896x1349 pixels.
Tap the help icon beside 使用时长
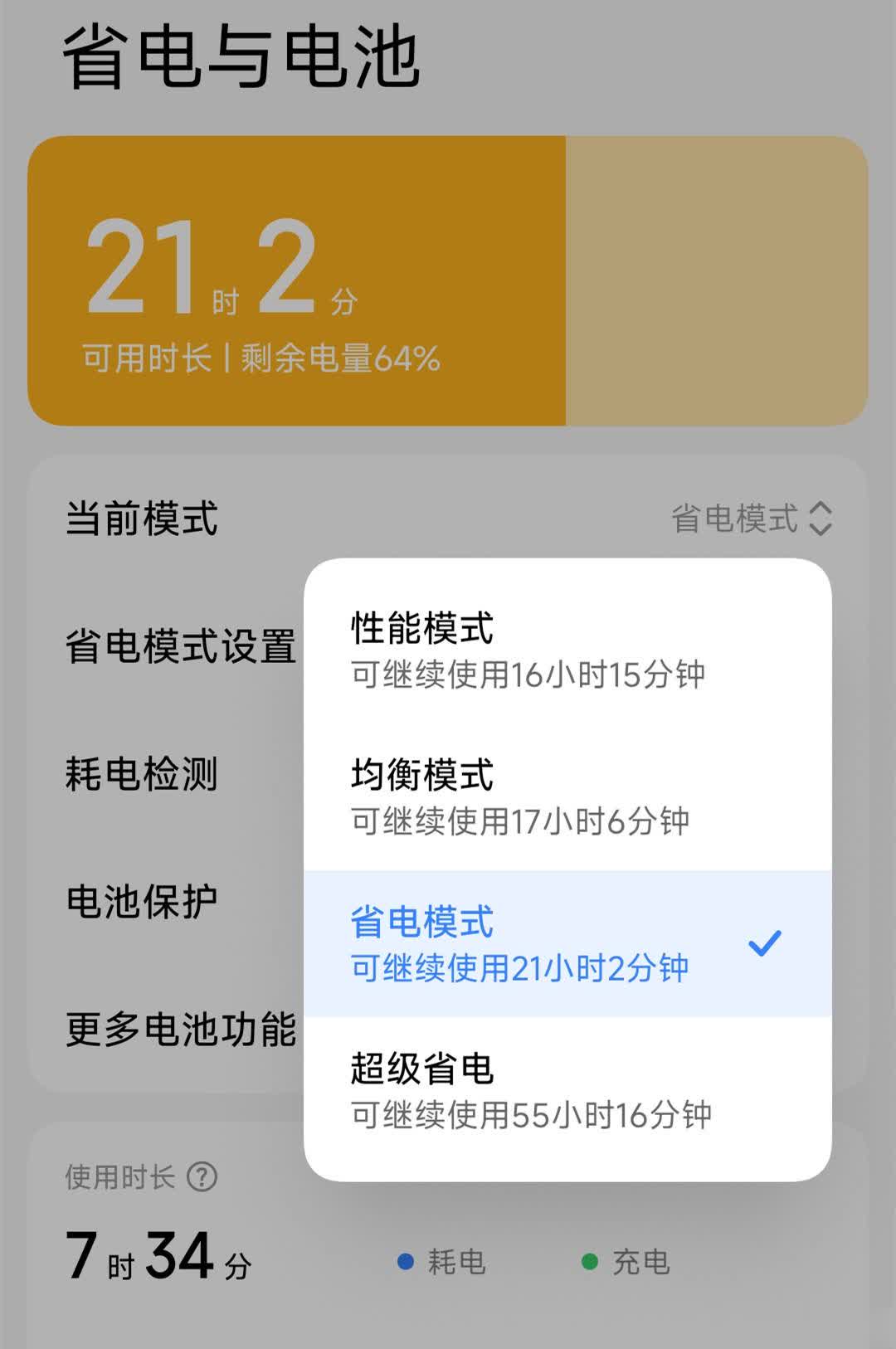point(202,1176)
